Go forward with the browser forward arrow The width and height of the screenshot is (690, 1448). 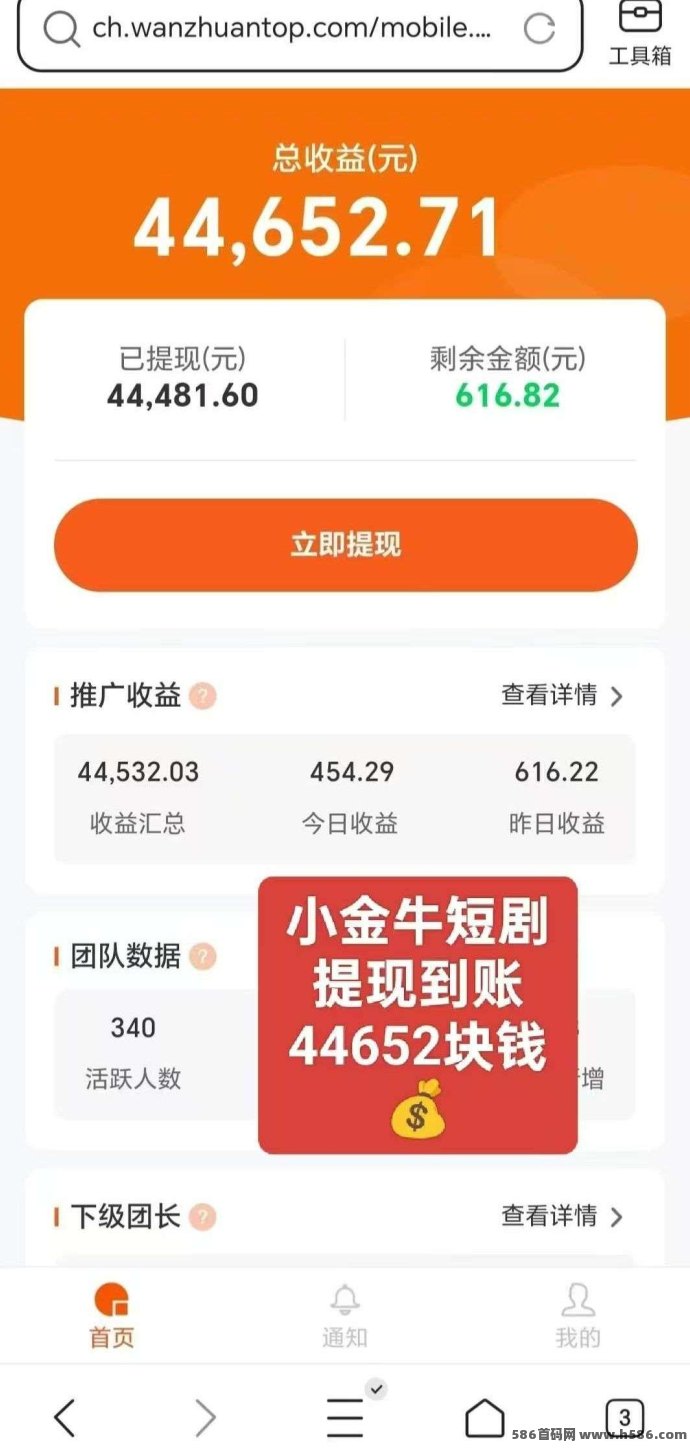tap(205, 1417)
